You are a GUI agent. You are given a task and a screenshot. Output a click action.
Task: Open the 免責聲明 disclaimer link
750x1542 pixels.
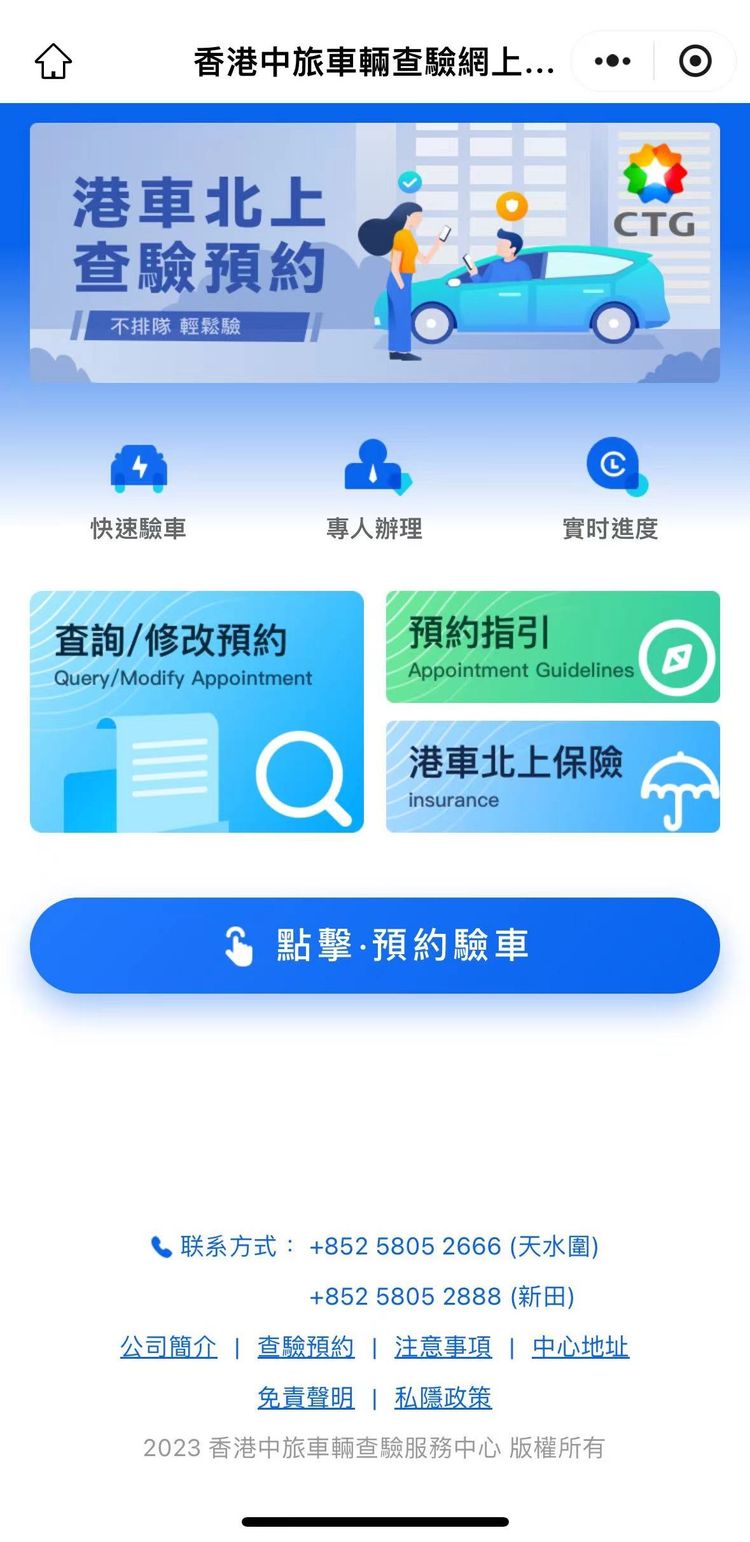pos(306,1397)
